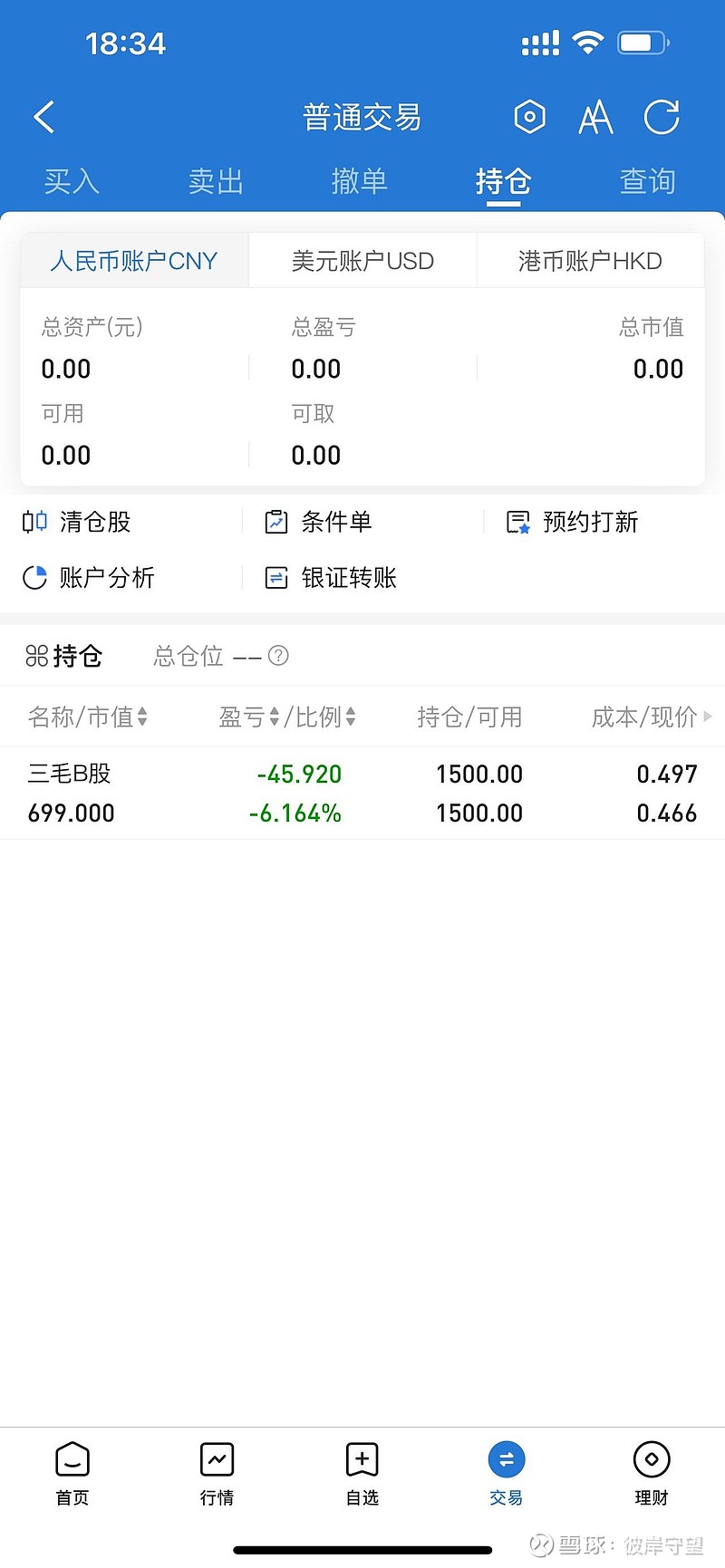The height and width of the screenshot is (1568, 725).
Task: Open 账户分析
Action: tap(89, 578)
